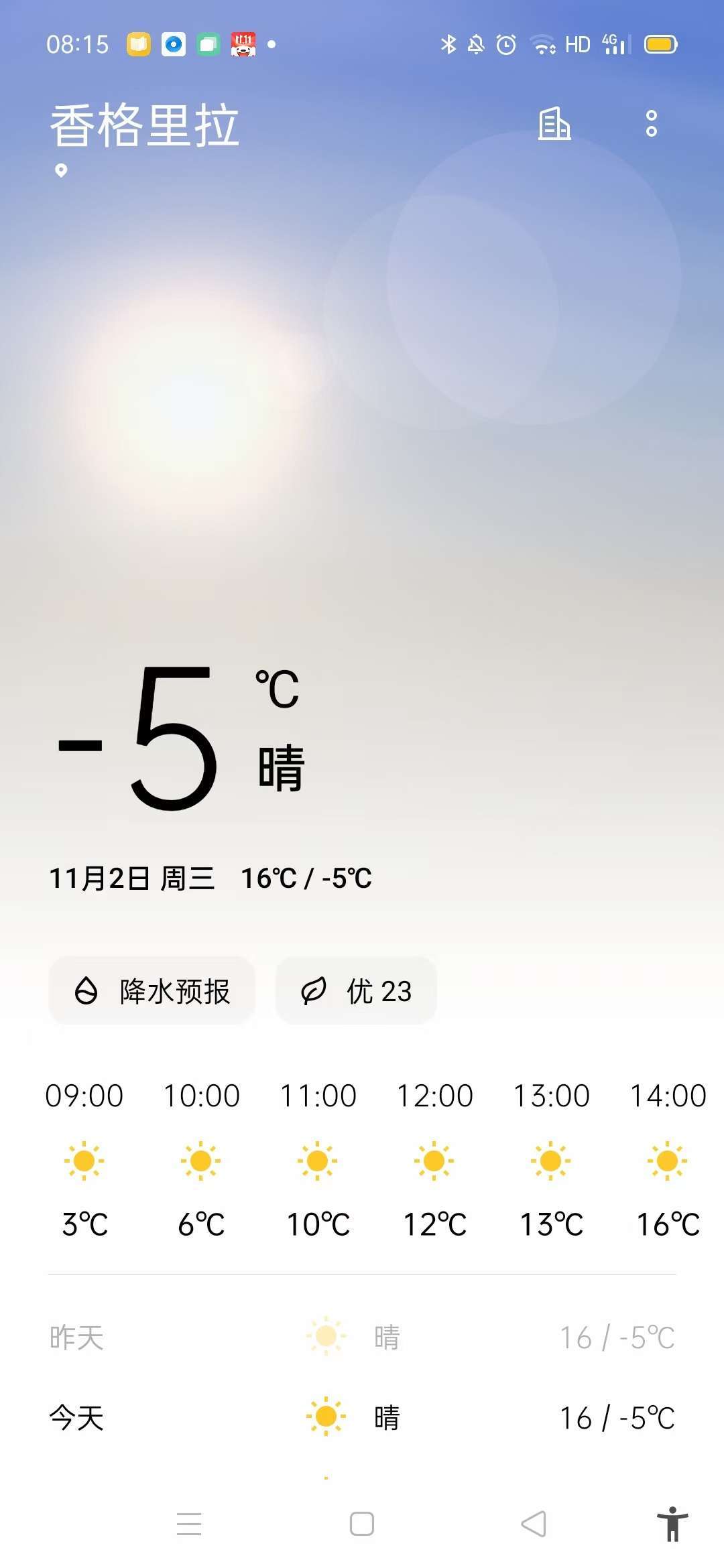This screenshot has height=1568, width=724.
Task: View air quality details 优 23
Action: coord(356,991)
